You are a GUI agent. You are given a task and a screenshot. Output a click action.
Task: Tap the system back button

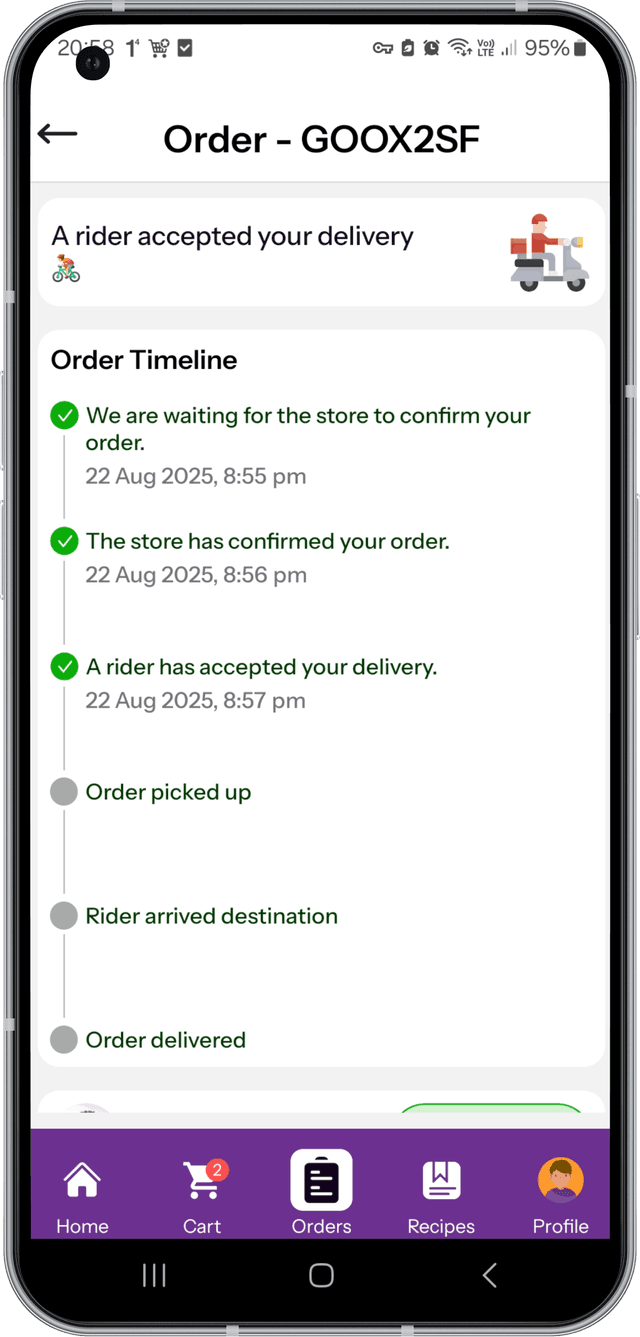pyautogui.click(x=489, y=1275)
